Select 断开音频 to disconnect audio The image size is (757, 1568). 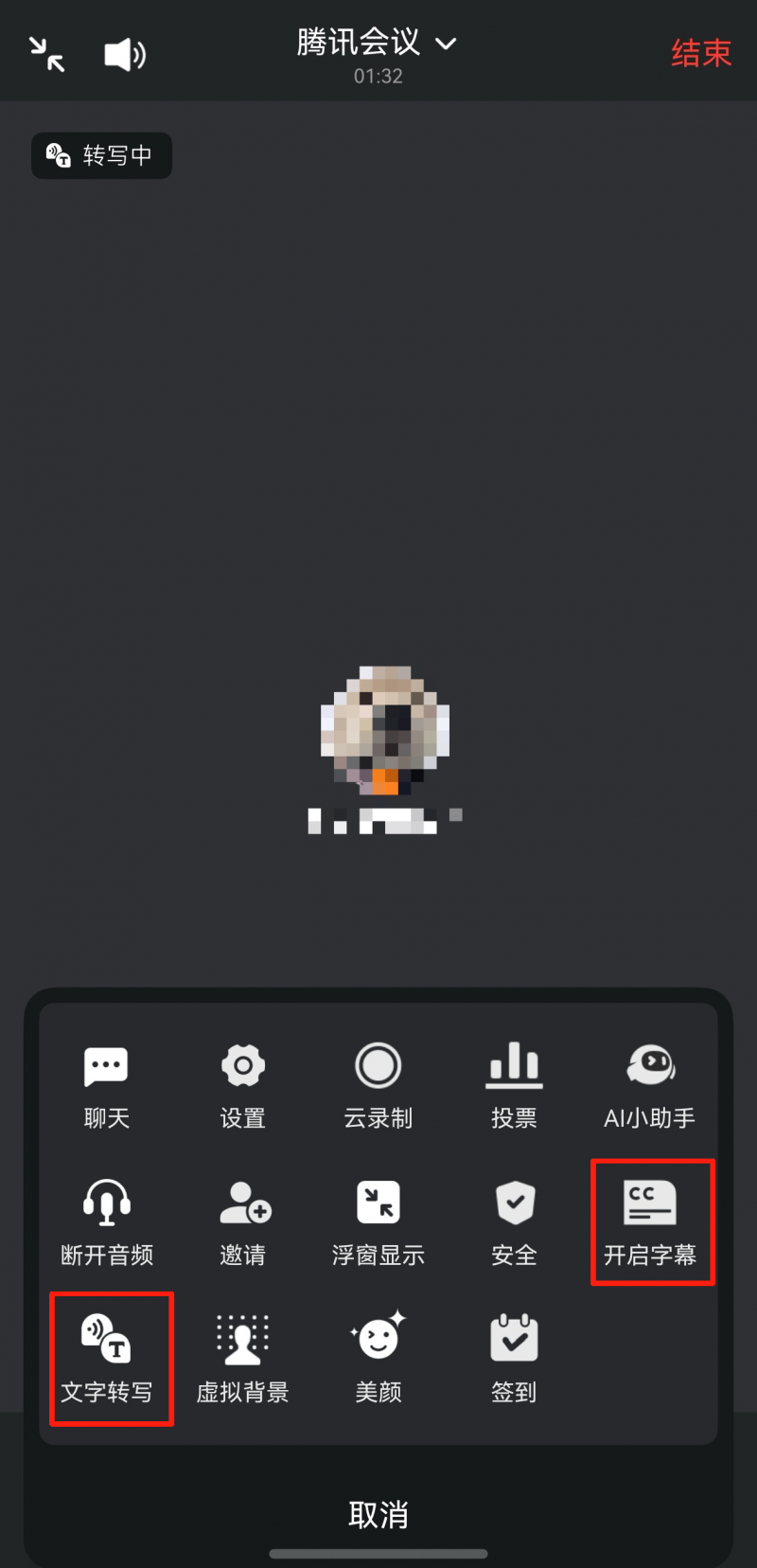click(107, 1222)
